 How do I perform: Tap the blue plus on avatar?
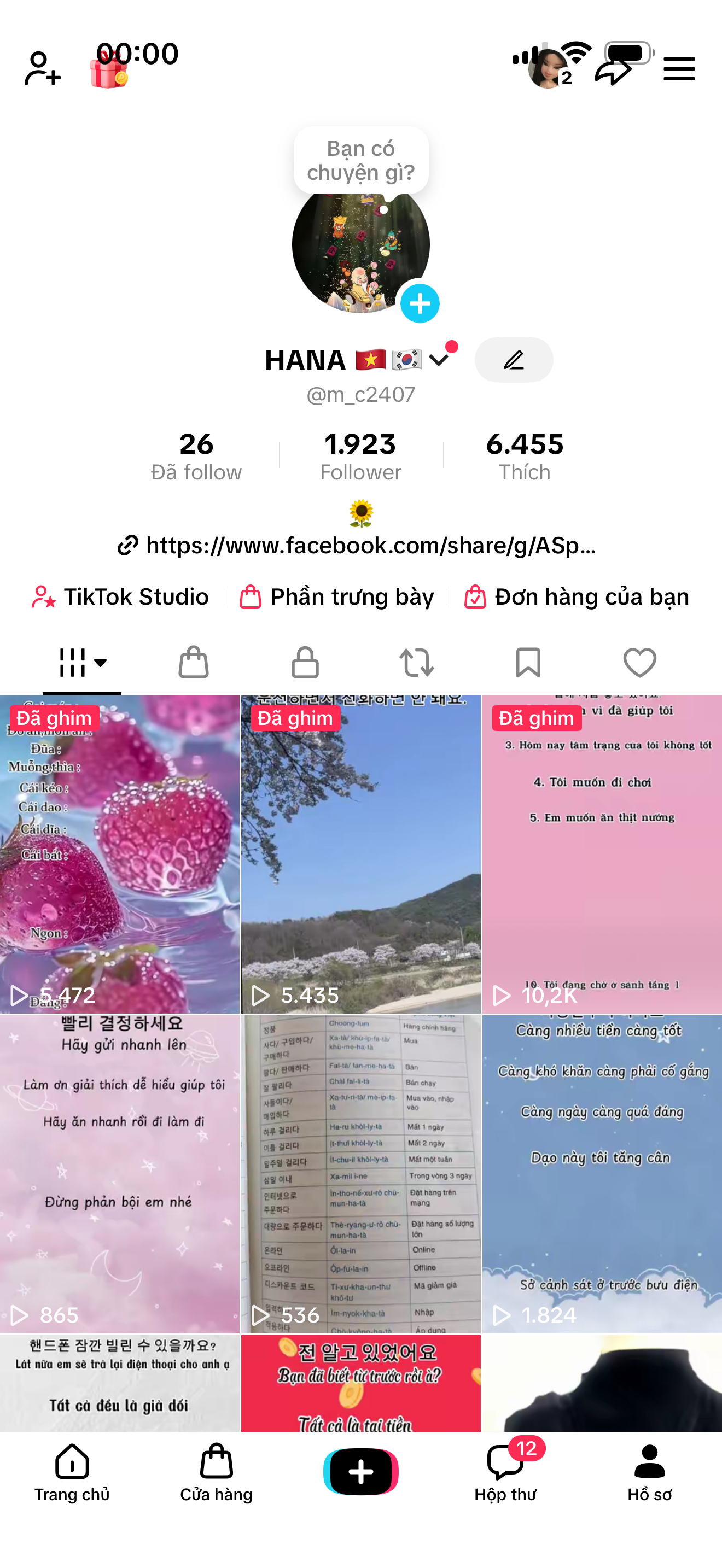click(x=420, y=303)
